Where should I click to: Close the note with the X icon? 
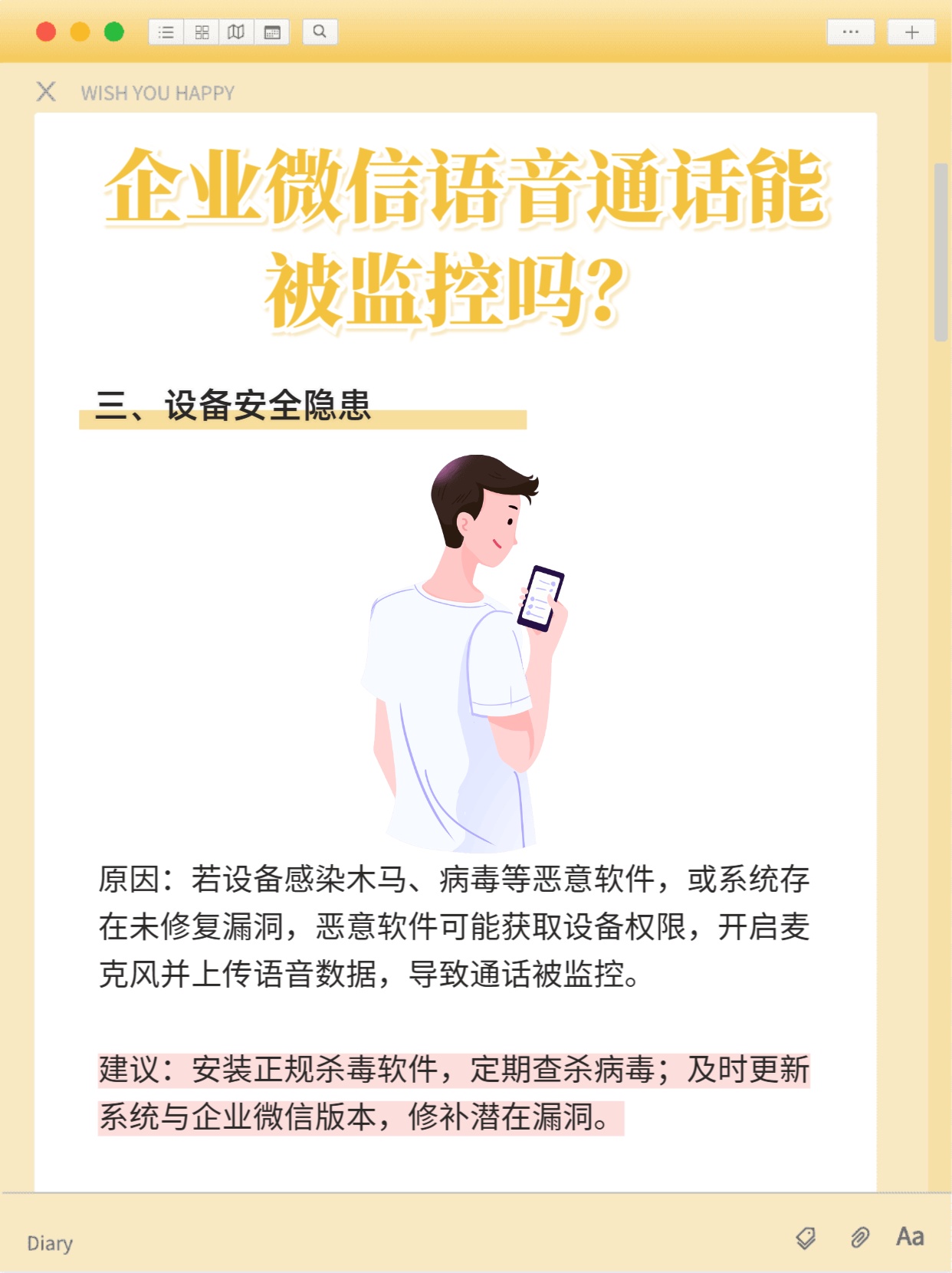tap(48, 93)
